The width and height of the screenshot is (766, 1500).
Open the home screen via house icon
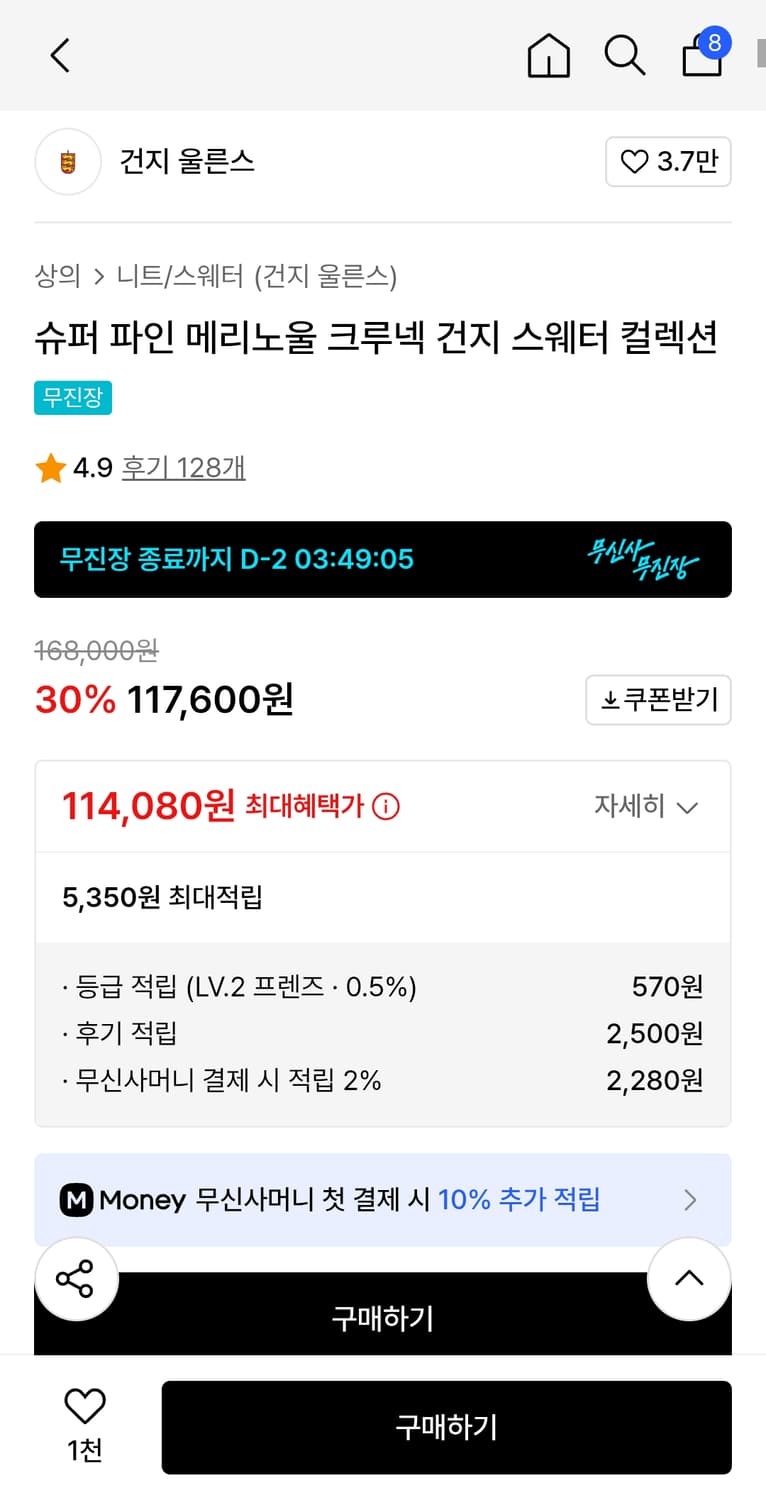548,56
